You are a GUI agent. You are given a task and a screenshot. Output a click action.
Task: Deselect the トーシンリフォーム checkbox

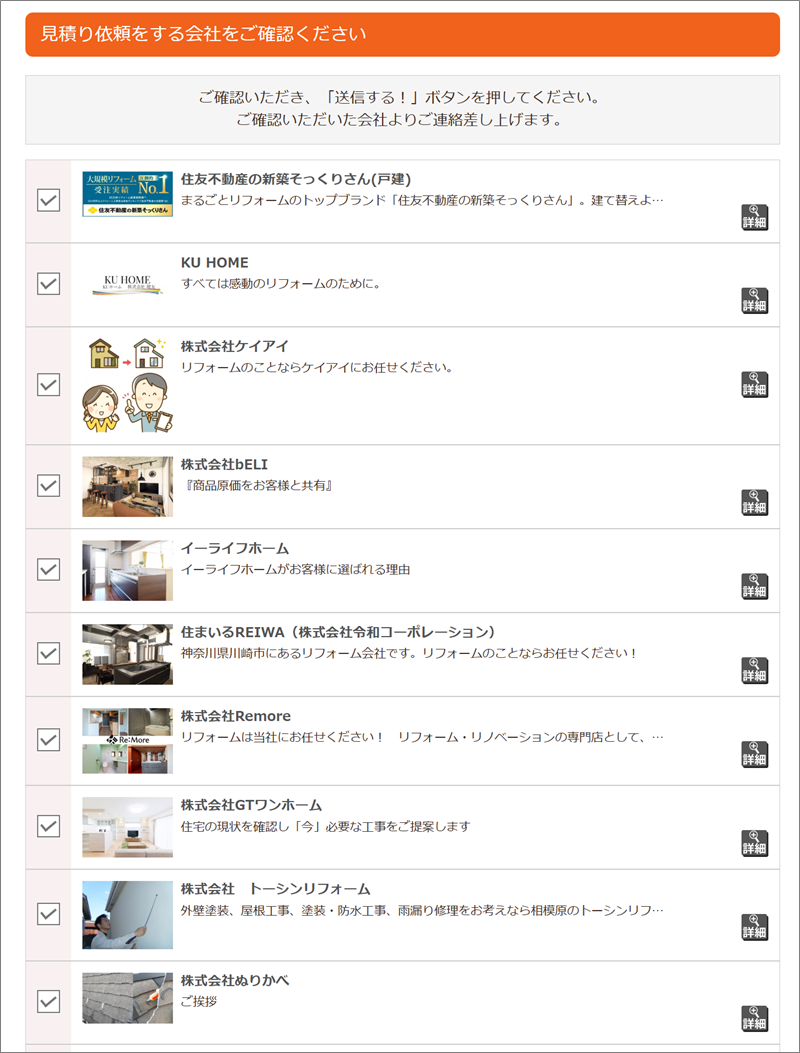pos(48,913)
